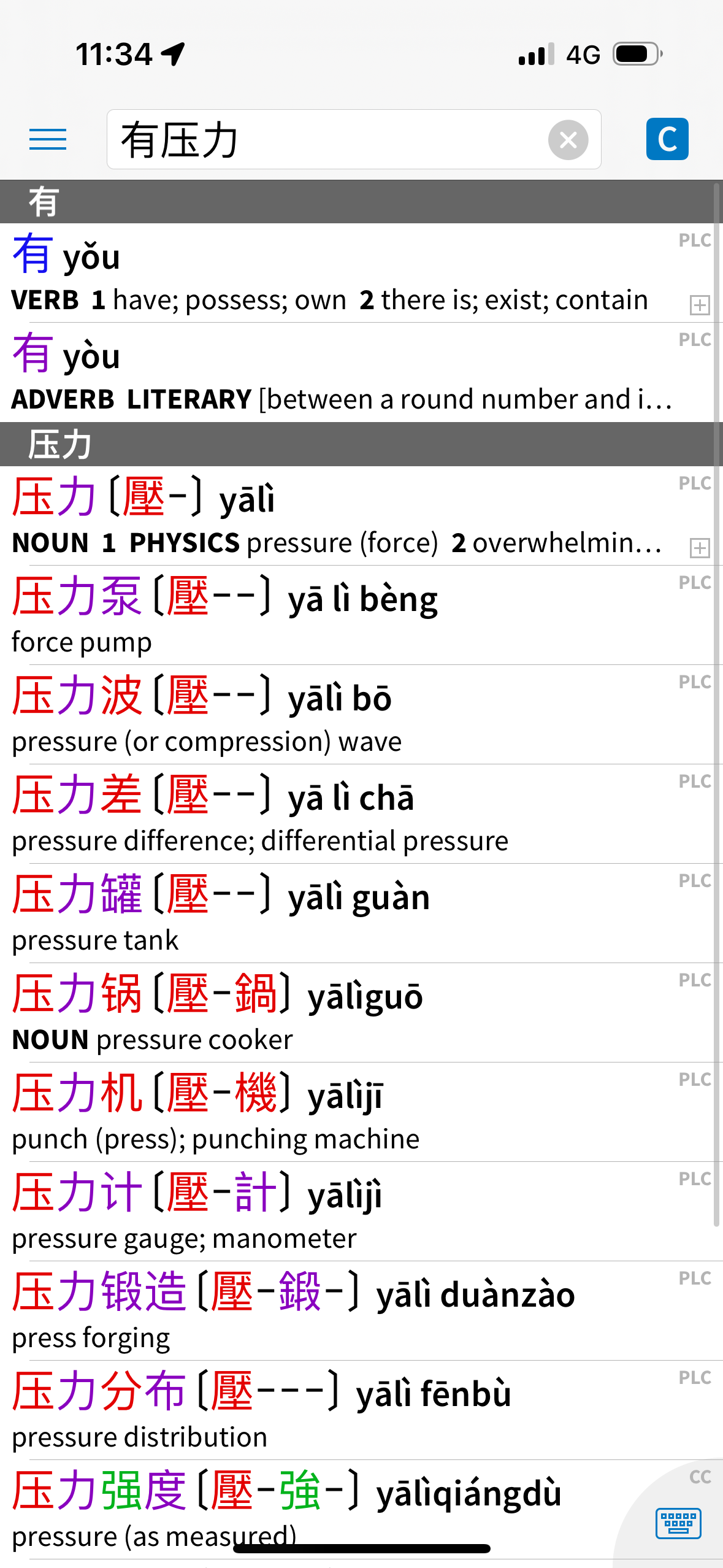Open 压力机 punching machine entry
This screenshot has height=1568, width=723.
tap(361, 1112)
